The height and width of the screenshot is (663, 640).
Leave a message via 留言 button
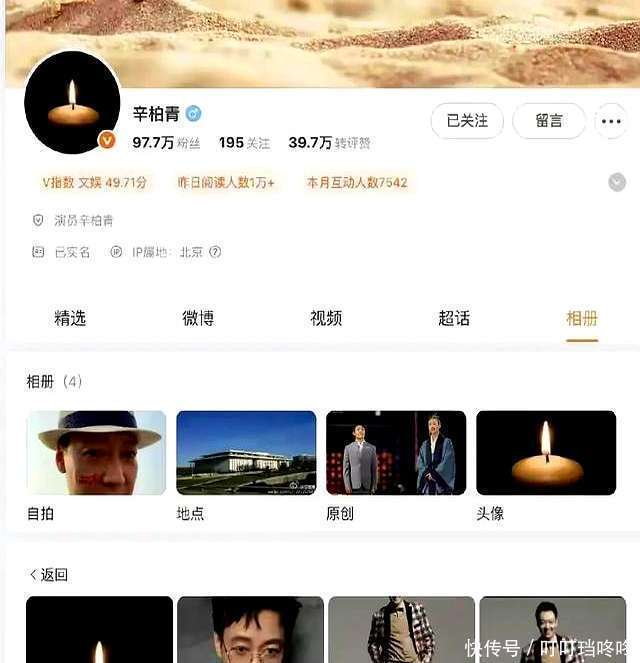pos(549,121)
